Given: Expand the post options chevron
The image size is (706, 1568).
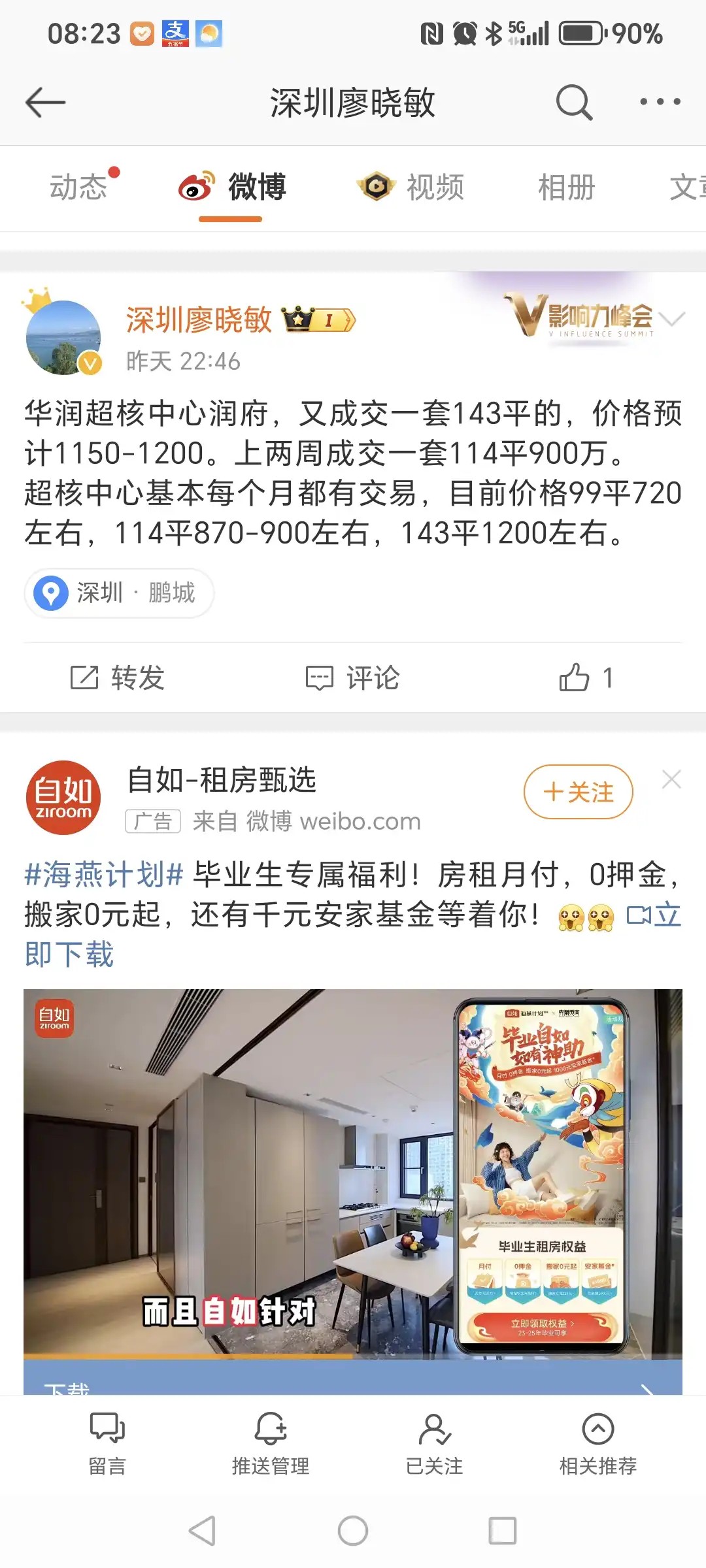Looking at the screenshot, I should tap(672, 319).
